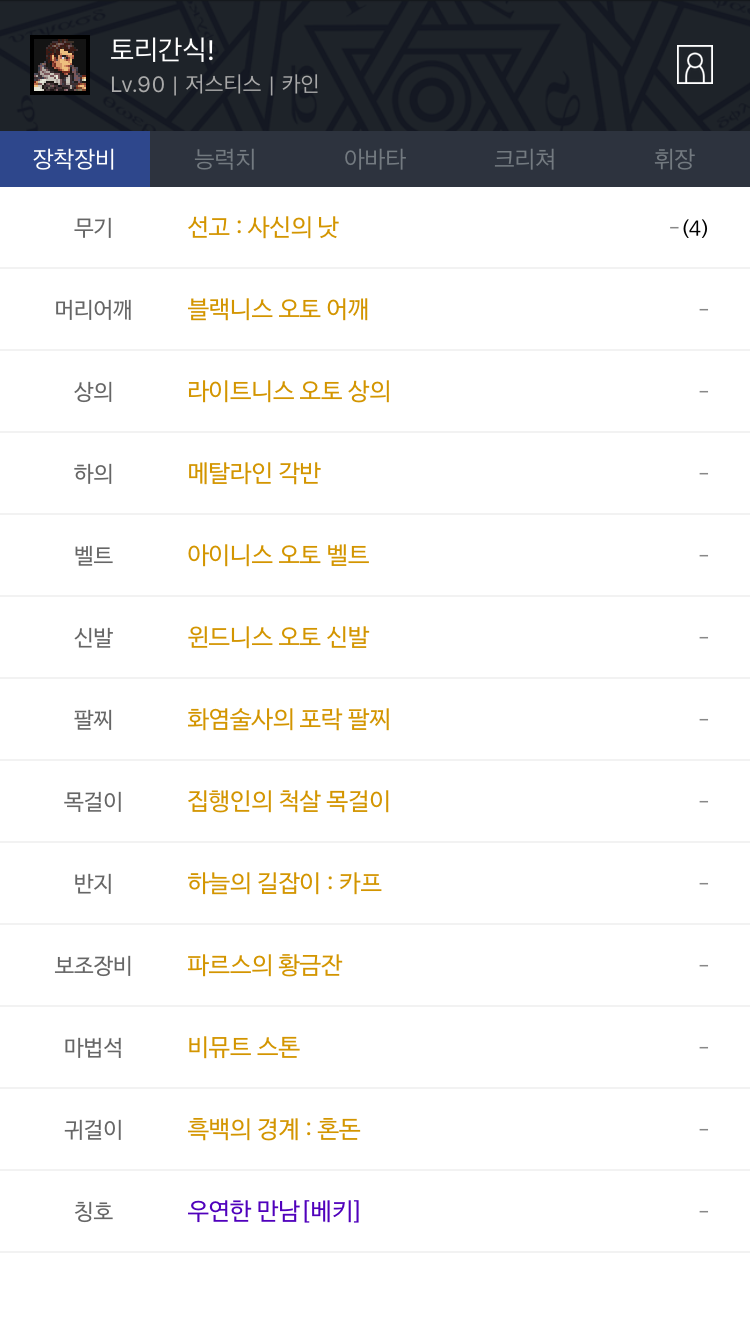Open earring 흑백의 경계 : 혼돈
Image resolution: width=750 pixels, height=1334 pixels.
[274, 1129]
